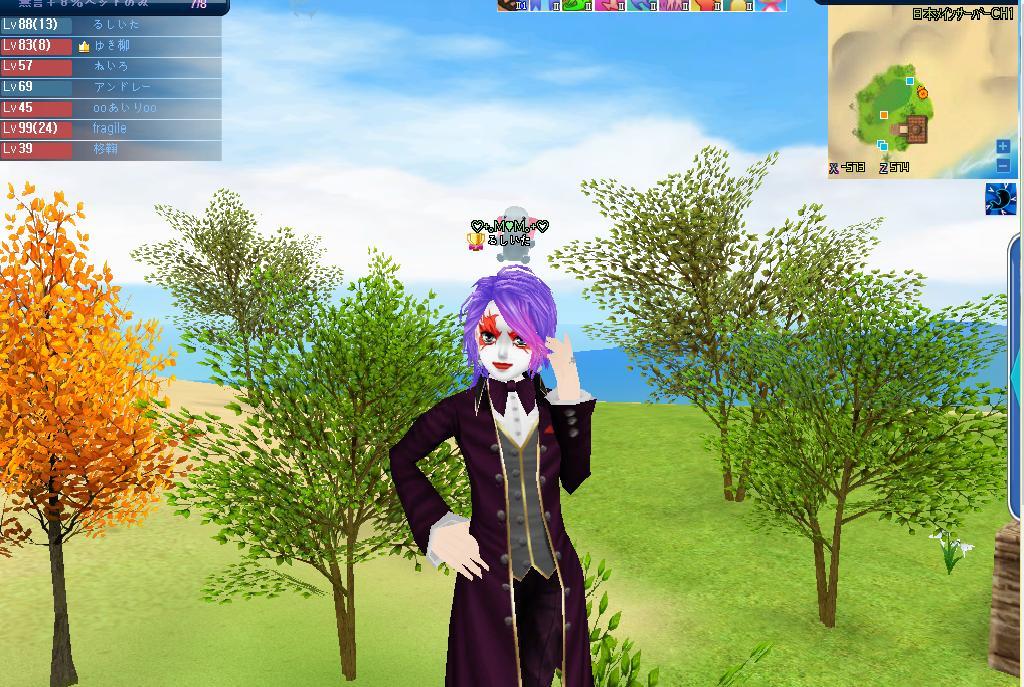This screenshot has height=687, width=1024.
Task: Select party member るしいた Lv88(13)
Action: 110,24
